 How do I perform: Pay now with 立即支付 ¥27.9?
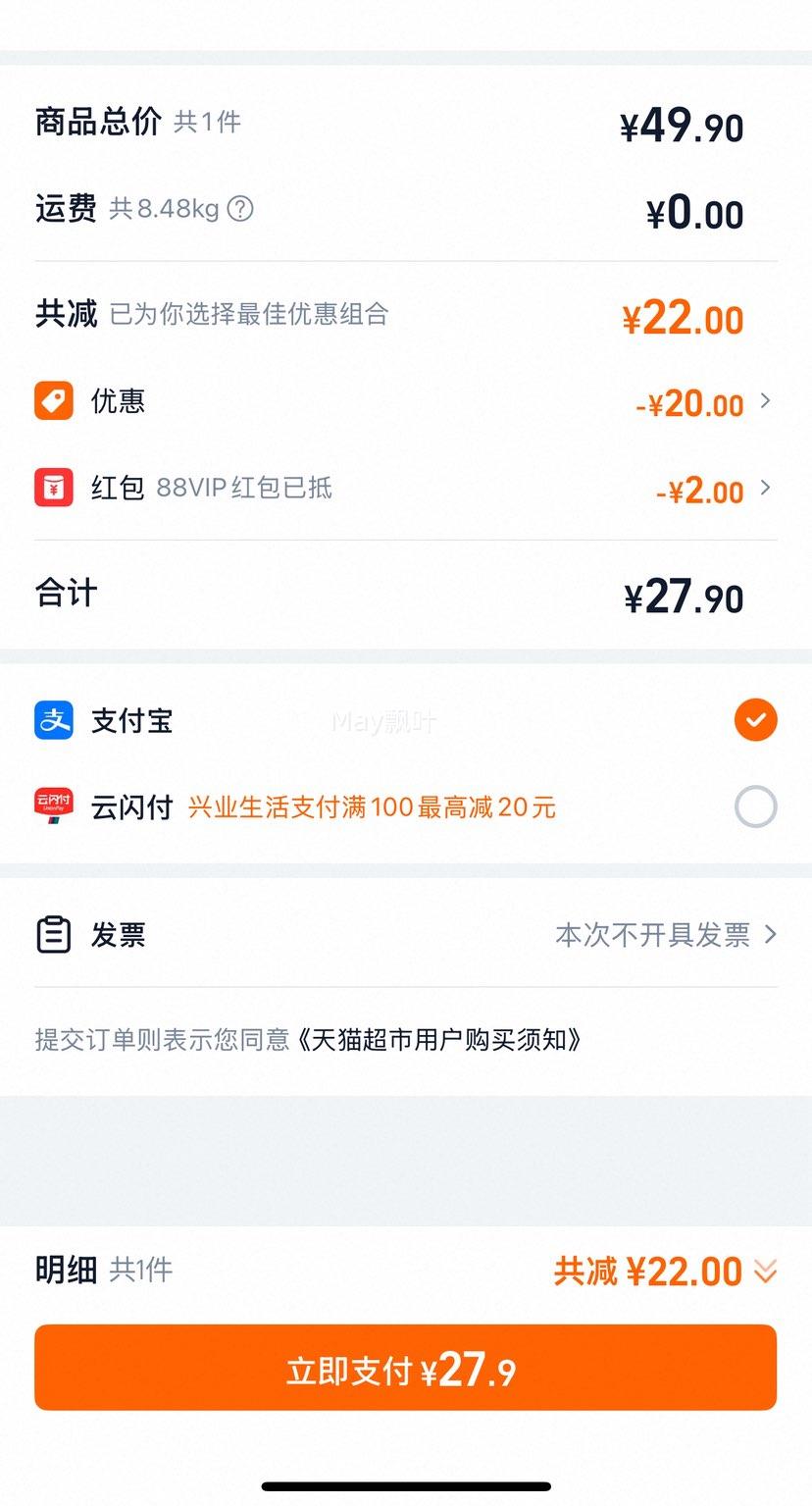(x=406, y=1369)
